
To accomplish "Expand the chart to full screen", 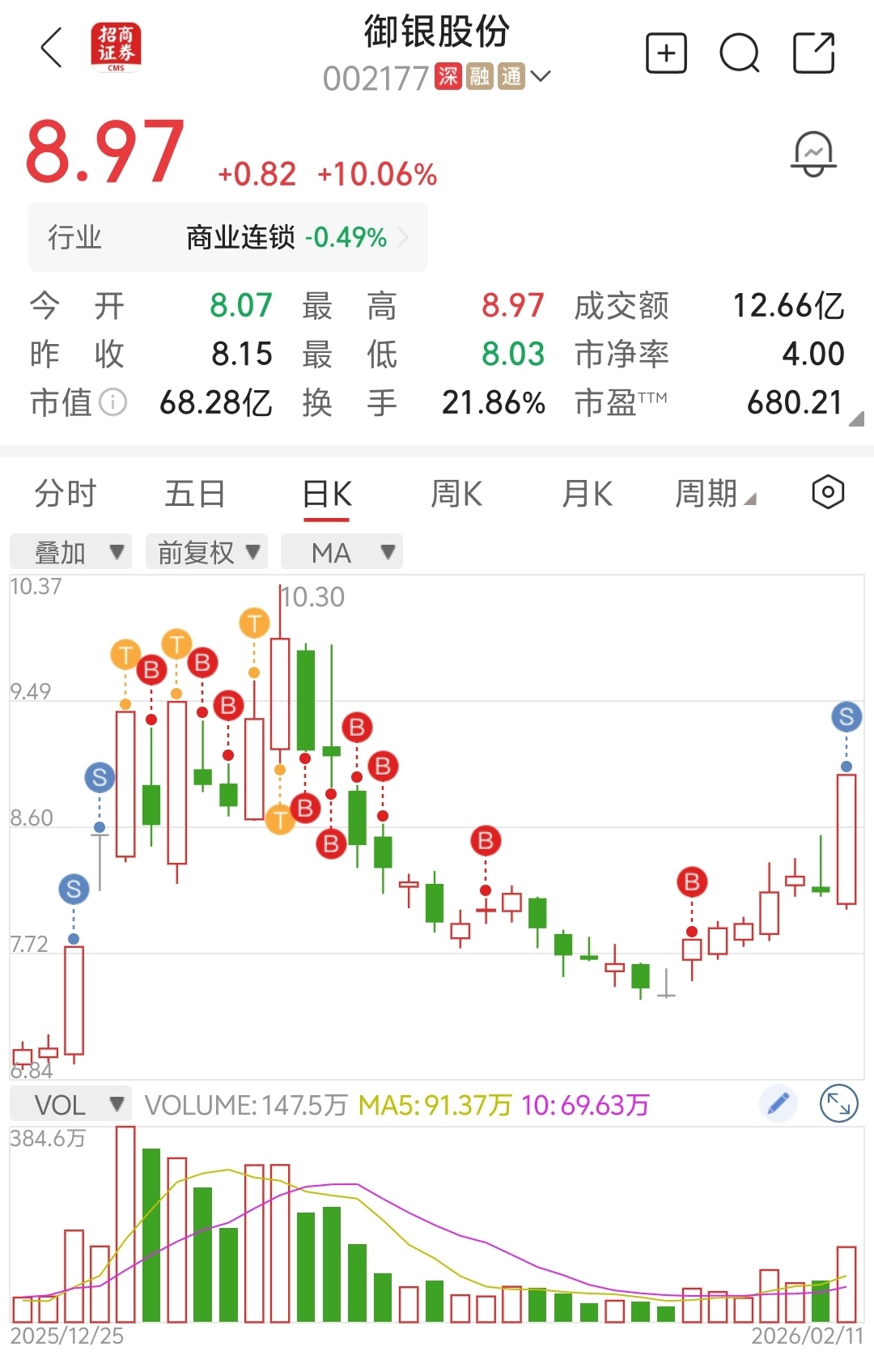I will click(839, 1103).
